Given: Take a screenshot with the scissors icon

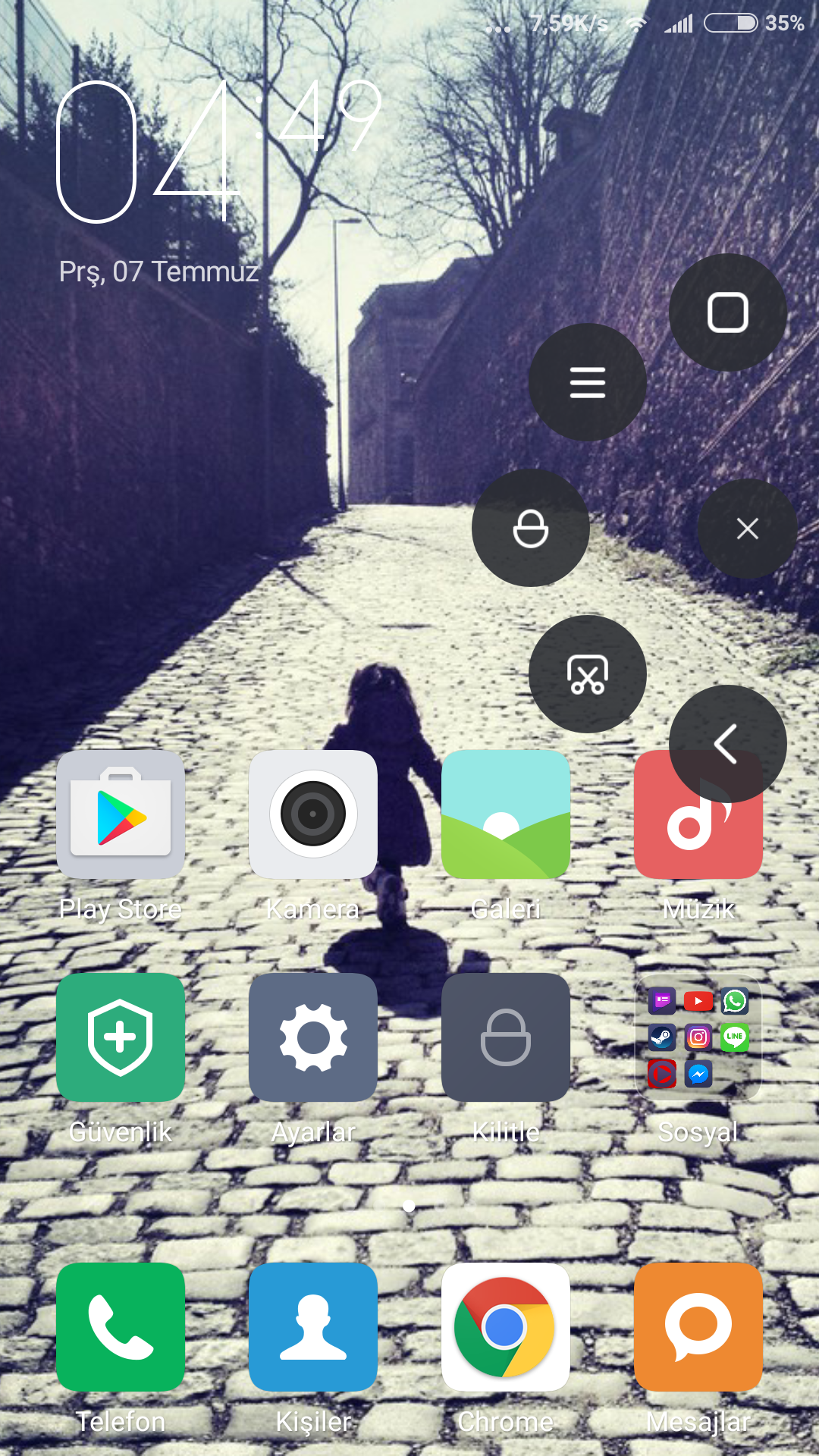Looking at the screenshot, I should tap(588, 674).
